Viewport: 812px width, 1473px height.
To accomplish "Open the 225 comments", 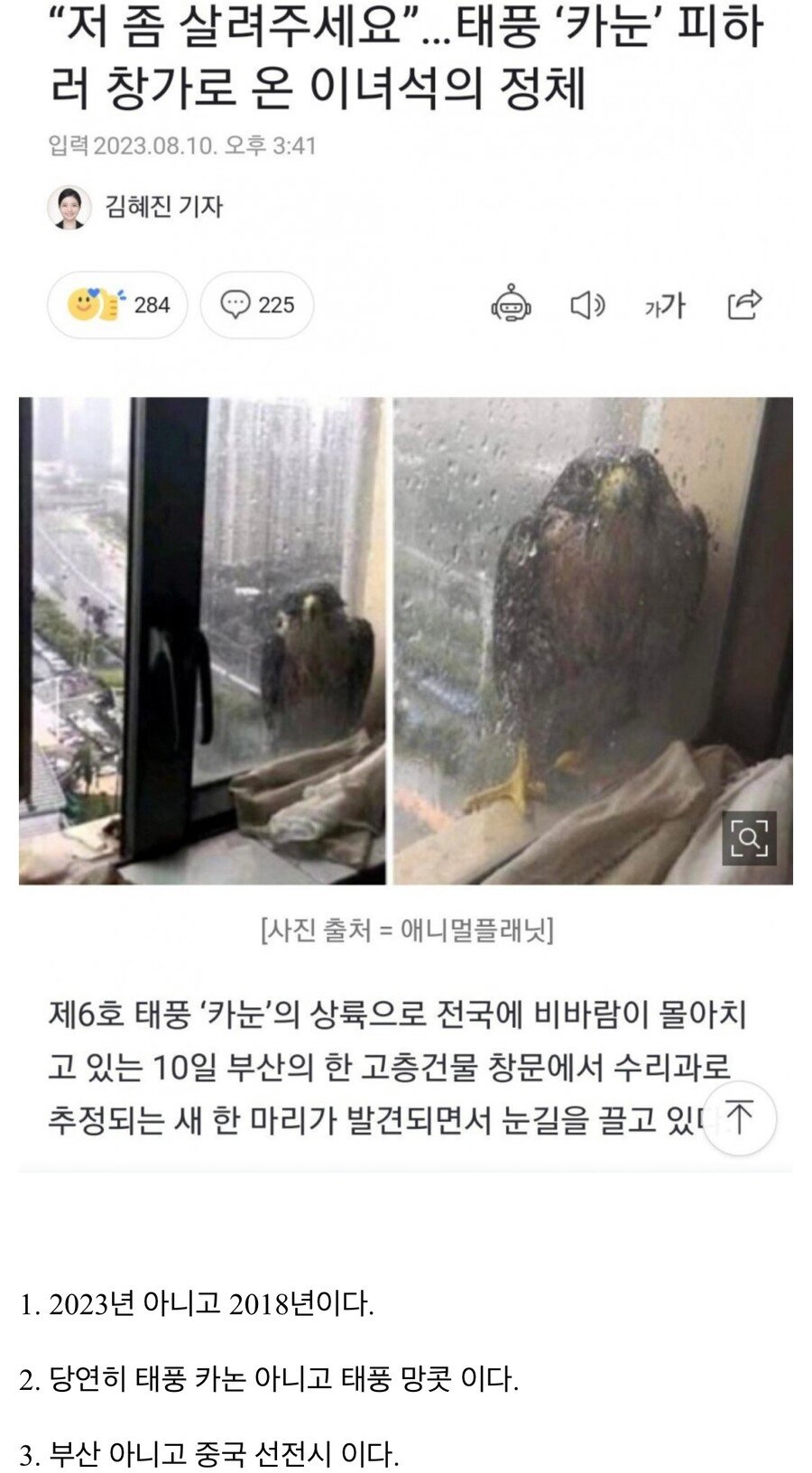I will pyautogui.click(x=257, y=305).
